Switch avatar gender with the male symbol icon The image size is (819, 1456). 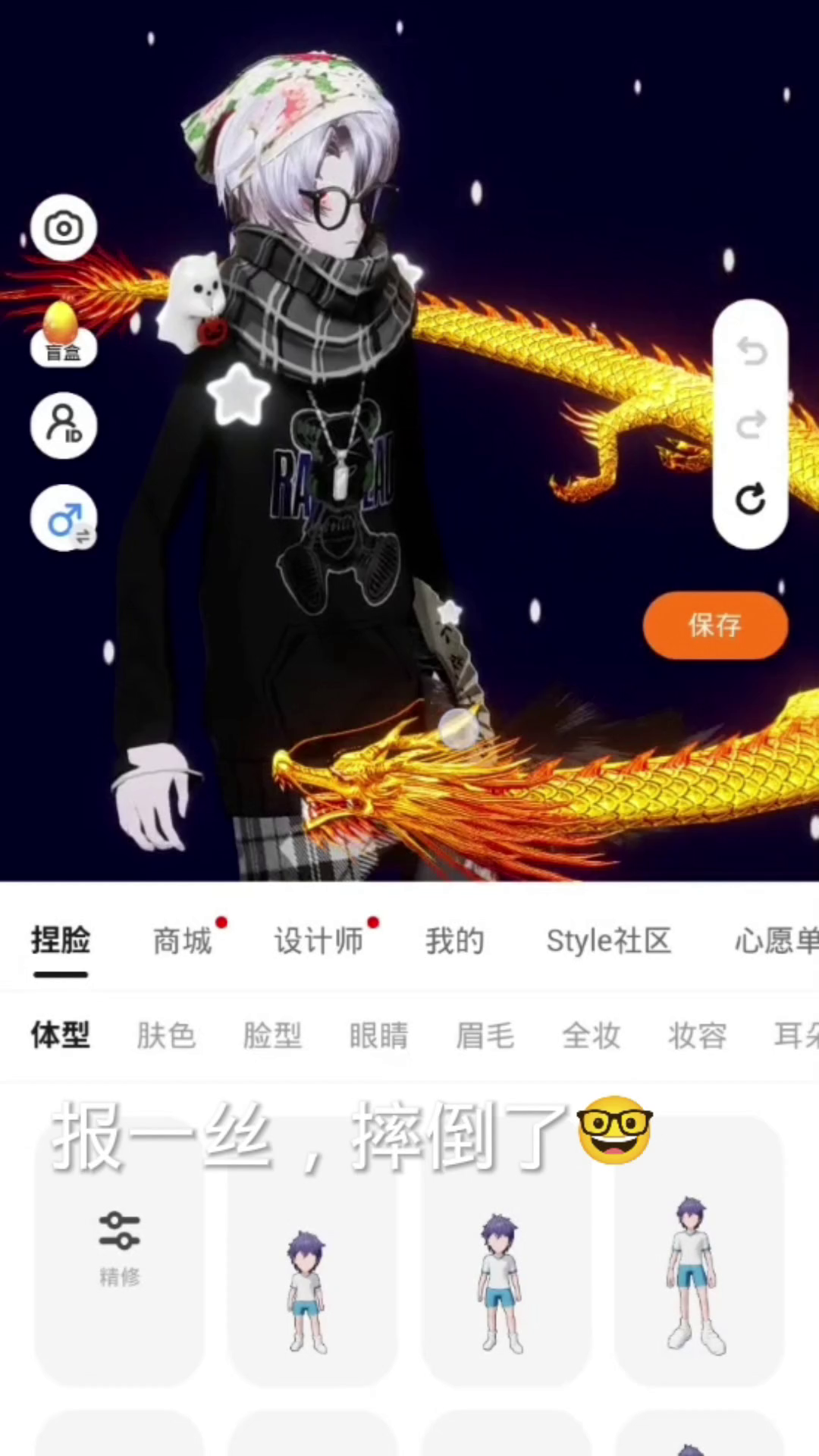(x=64, y=519)
